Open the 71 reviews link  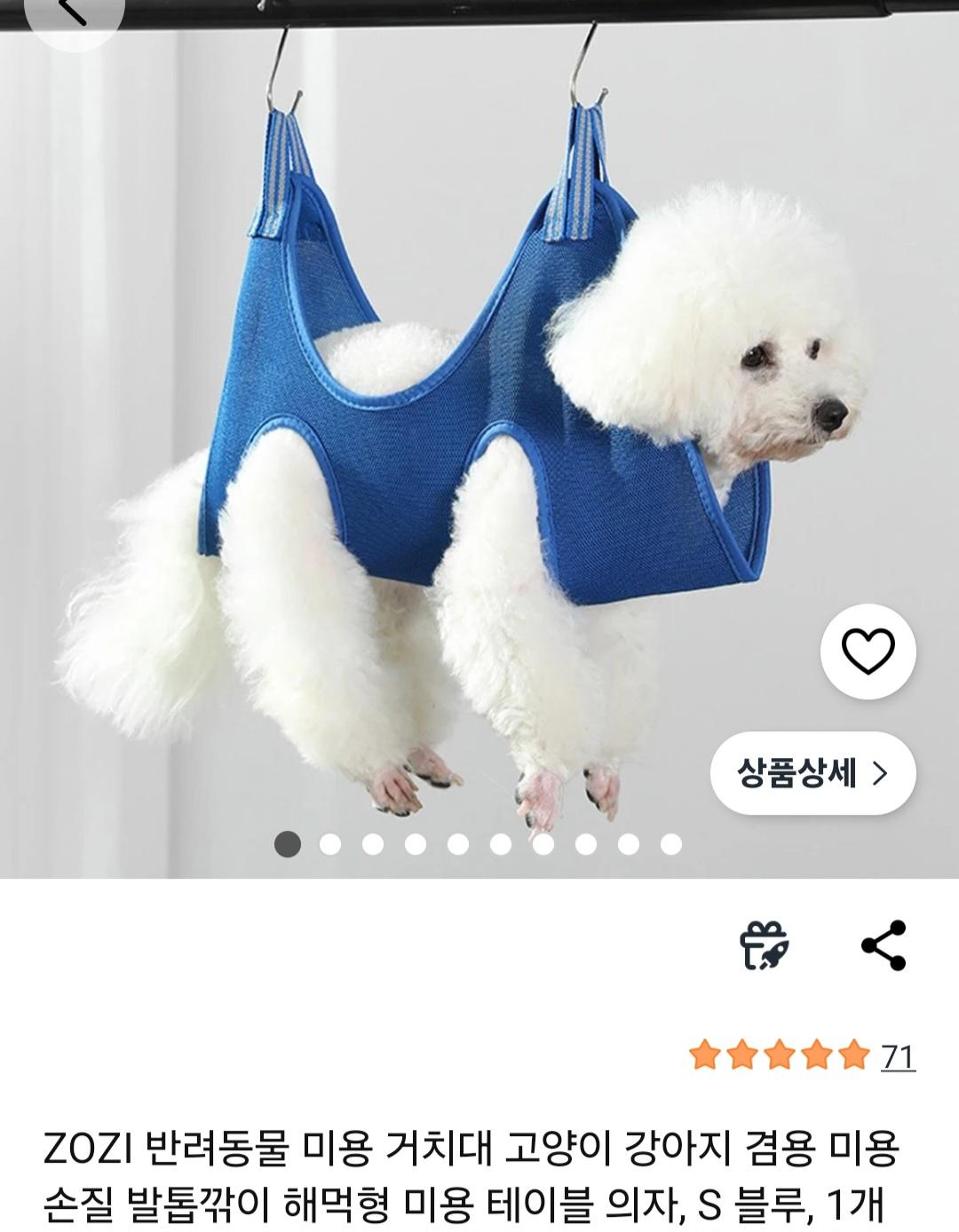898,1056
